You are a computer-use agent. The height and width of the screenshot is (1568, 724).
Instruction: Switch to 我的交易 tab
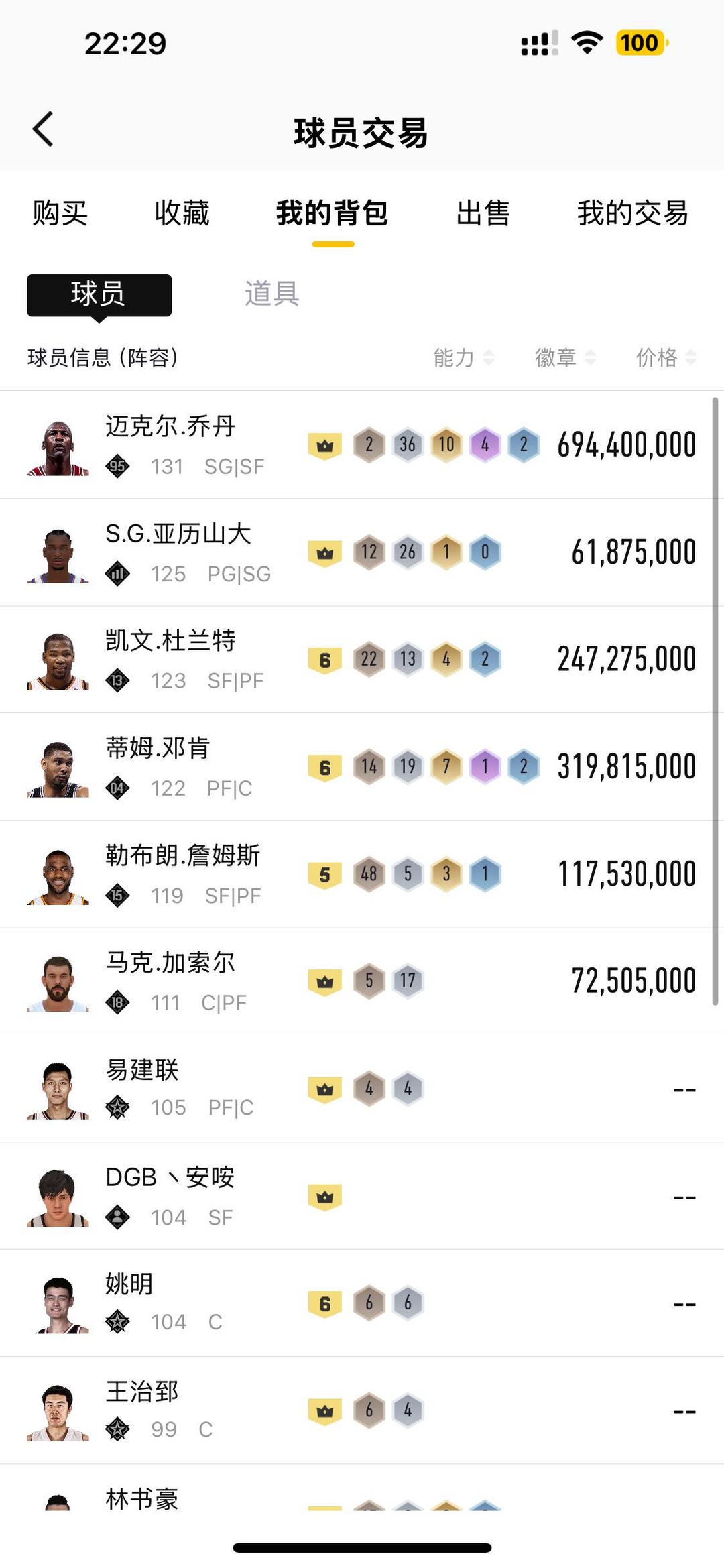coord(632,213)
